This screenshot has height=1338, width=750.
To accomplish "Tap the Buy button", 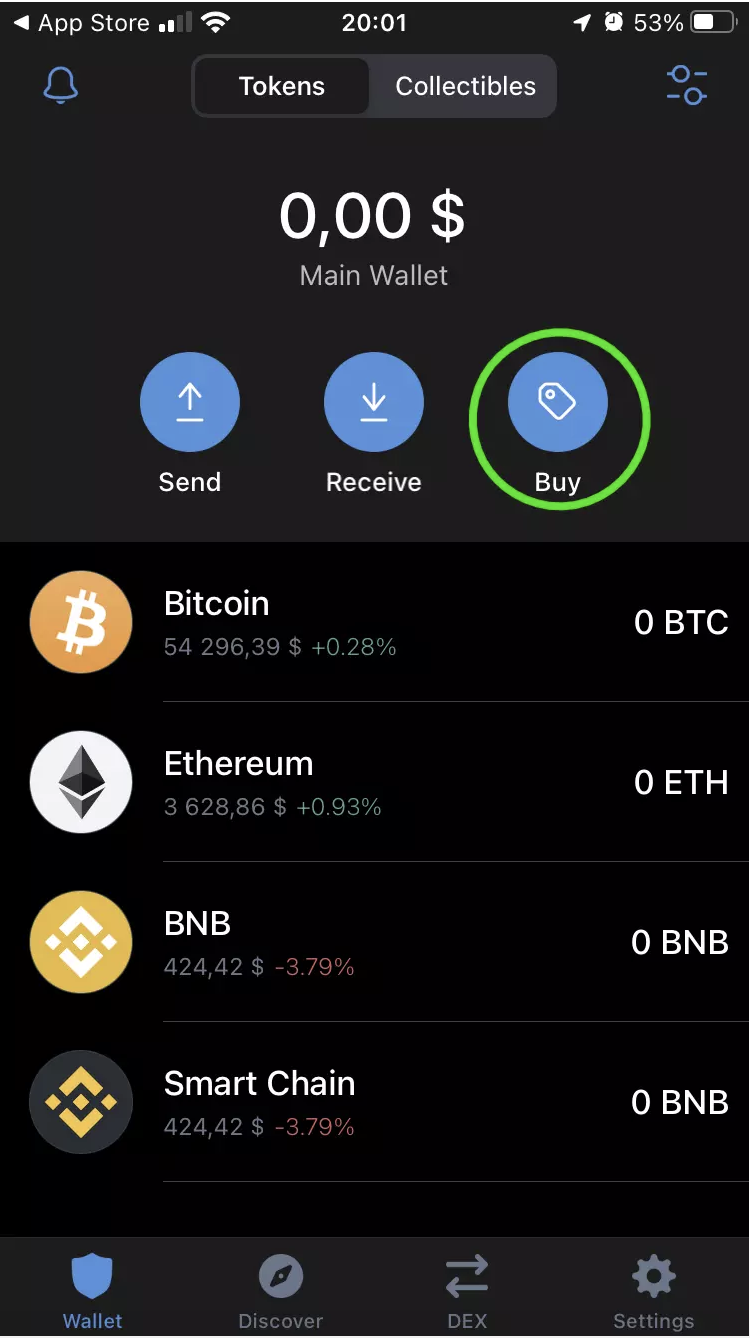I will click(x=558, y=403).
